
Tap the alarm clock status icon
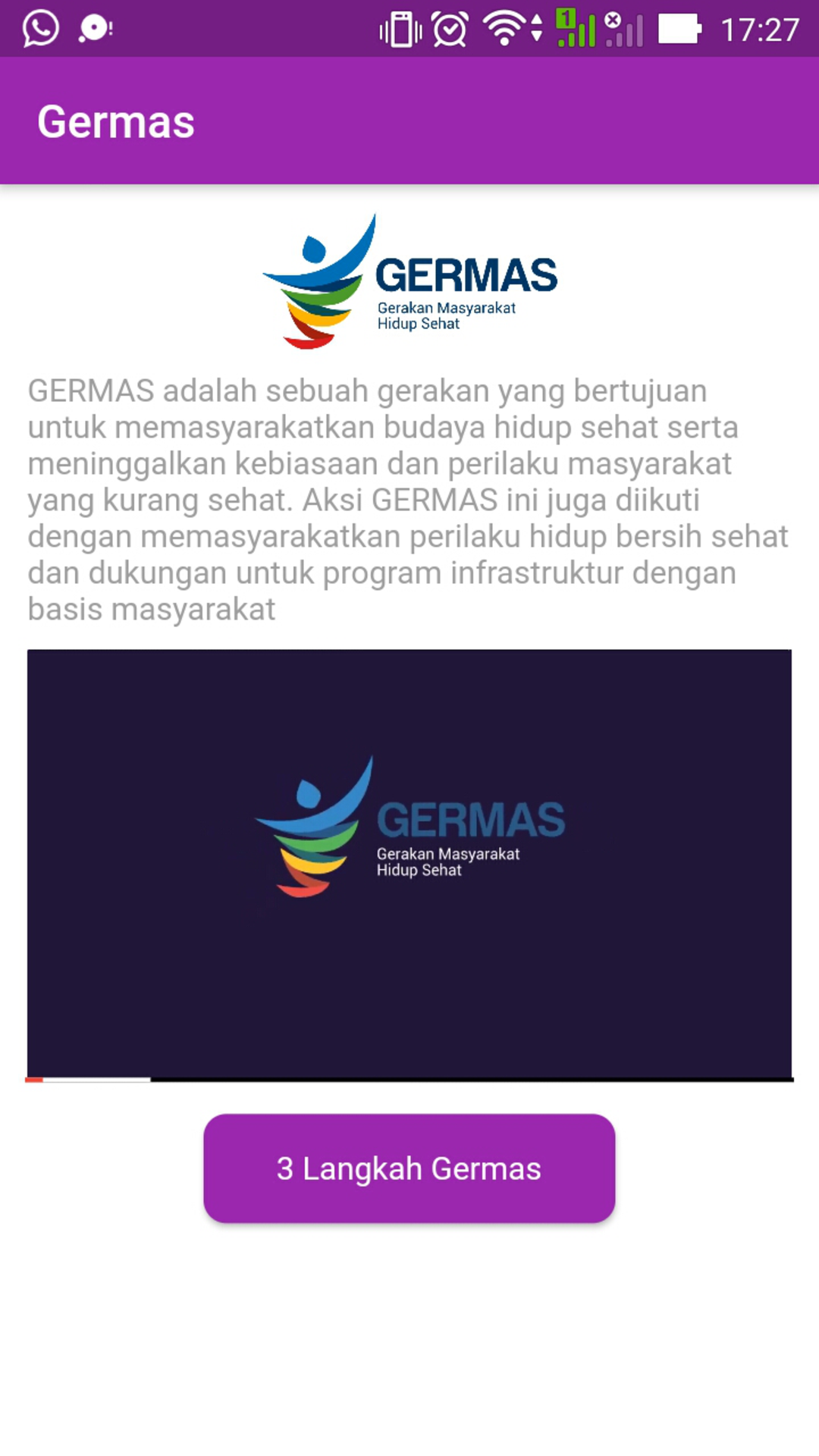(x=449, y=29)
